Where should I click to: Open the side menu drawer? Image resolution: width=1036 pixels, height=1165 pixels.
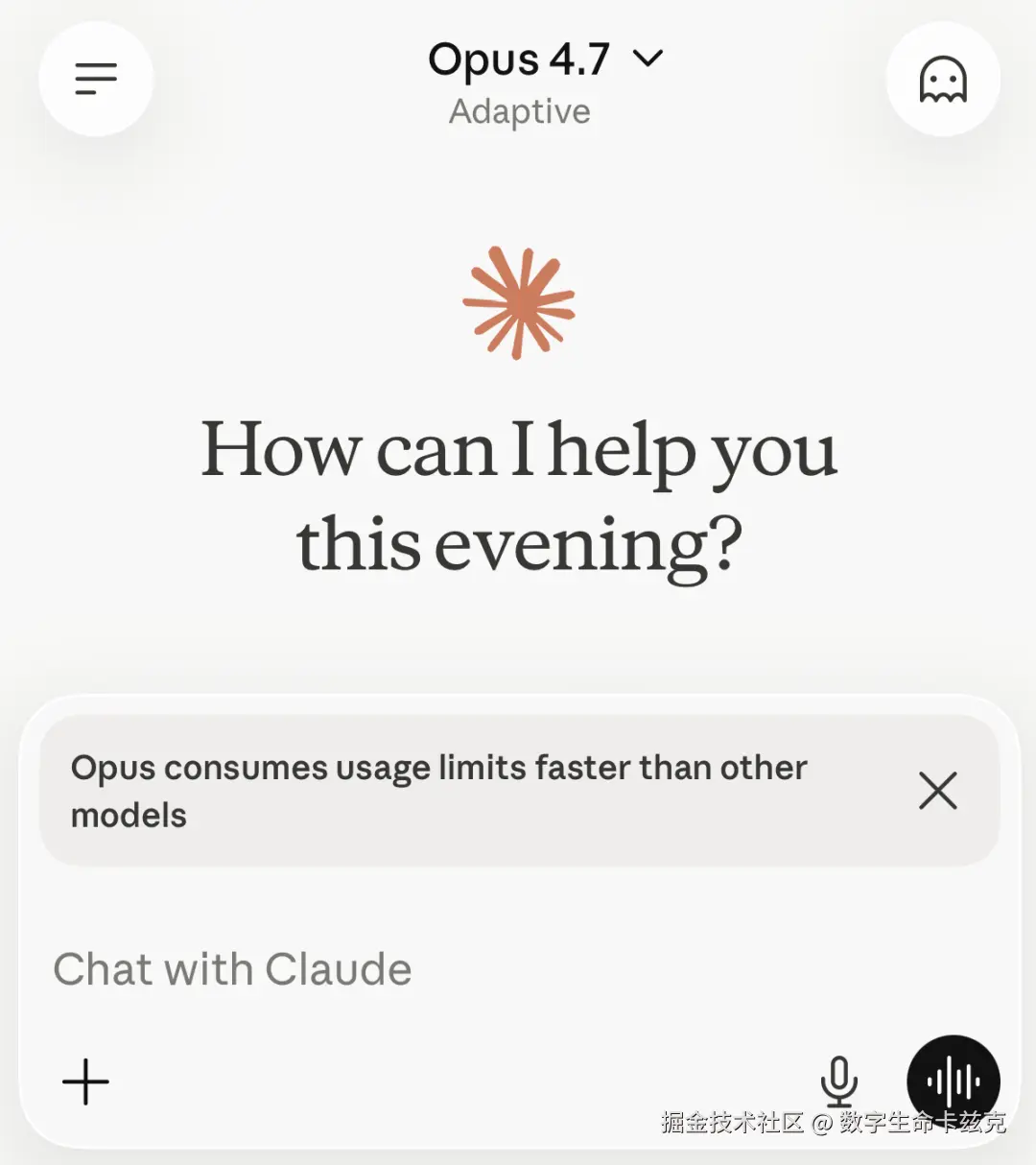[x=96, y=79]
